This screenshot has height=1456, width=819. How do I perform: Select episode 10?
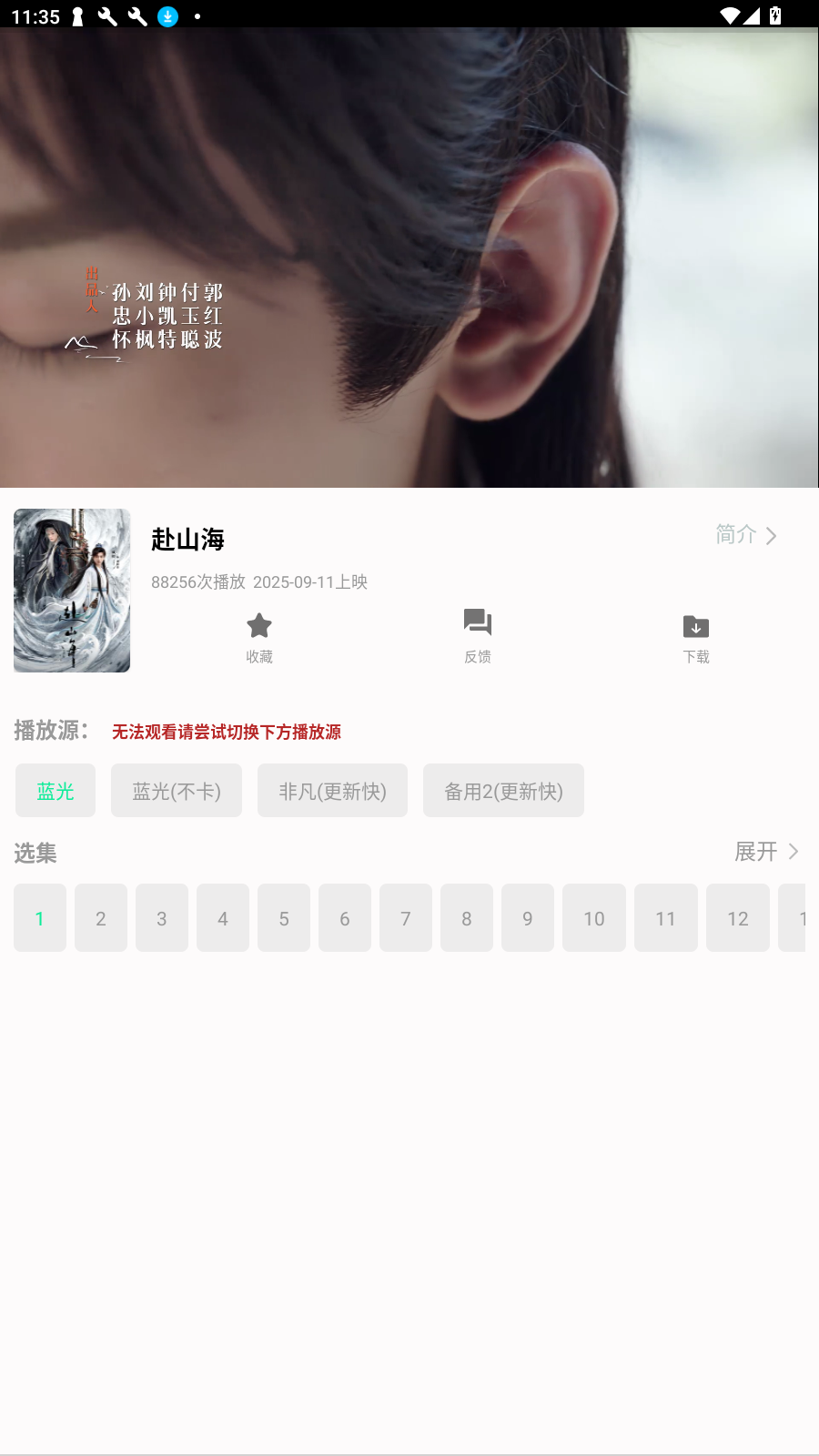coord(594,918)
